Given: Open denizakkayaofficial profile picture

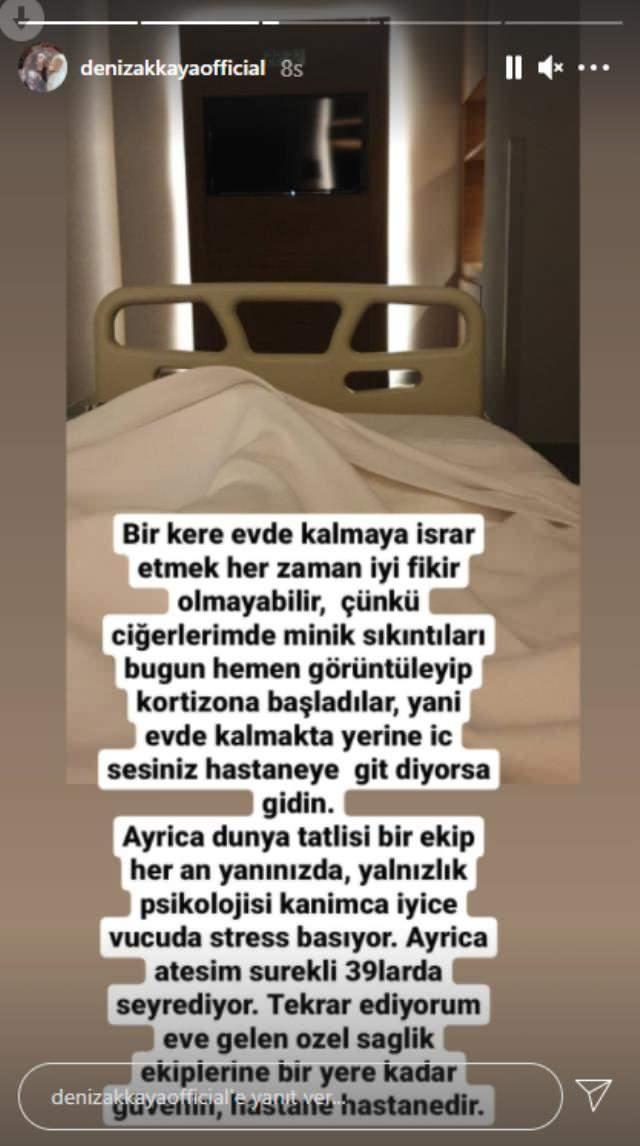Looking at the screenshot, I should point(42,68).
